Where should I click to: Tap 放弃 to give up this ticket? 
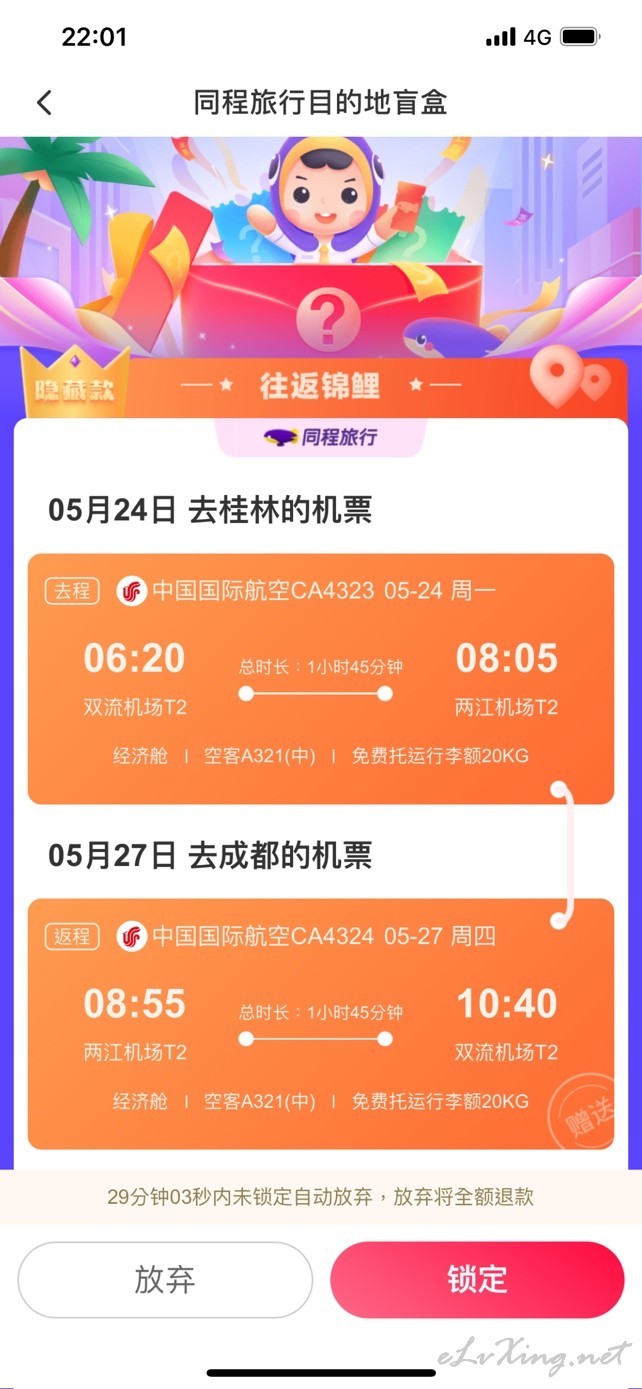pyautogui.click(x=165, y=1280)
